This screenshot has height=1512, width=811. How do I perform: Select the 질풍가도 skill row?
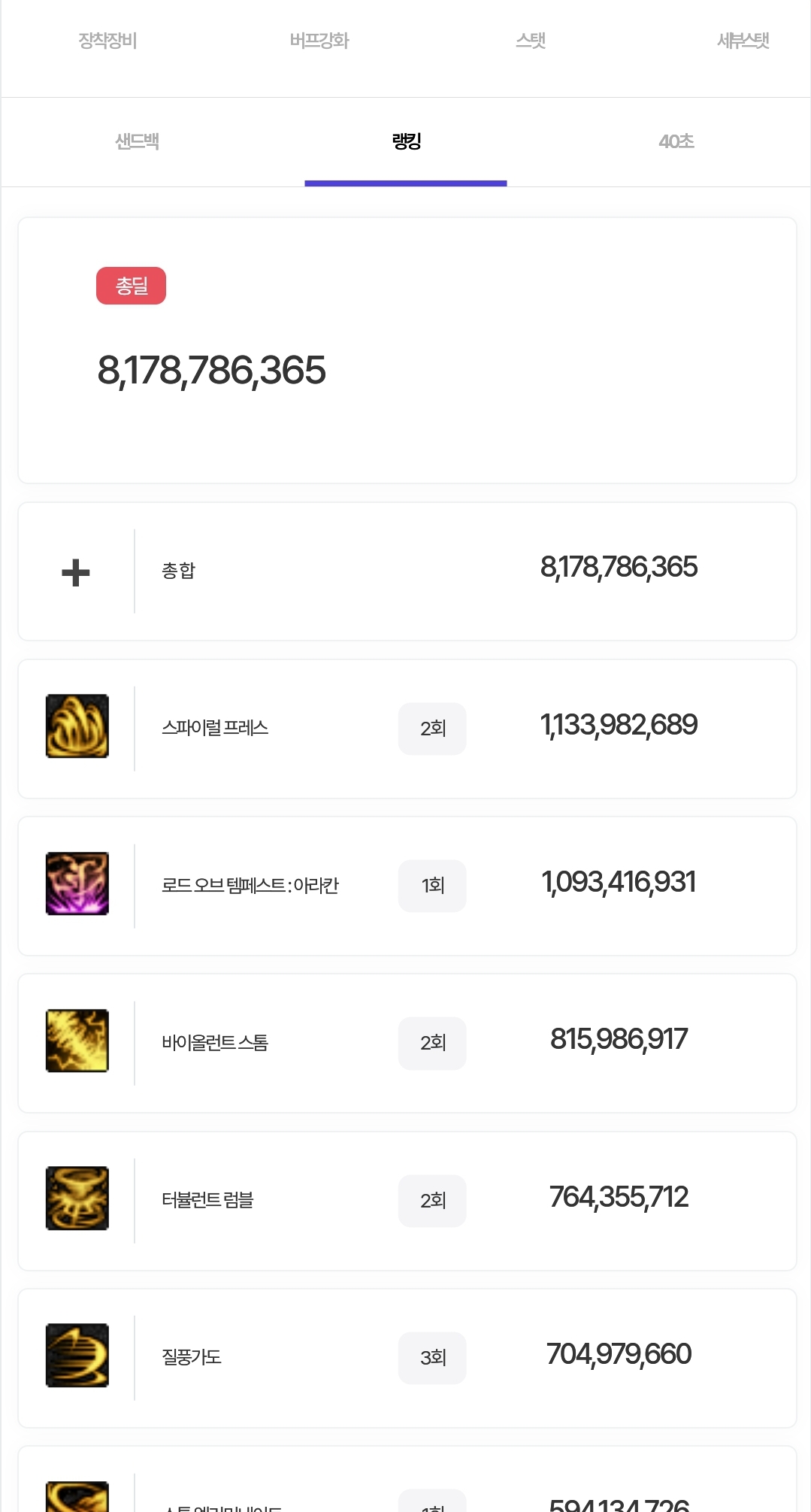pyautogui.click(x=407, y=1358)
